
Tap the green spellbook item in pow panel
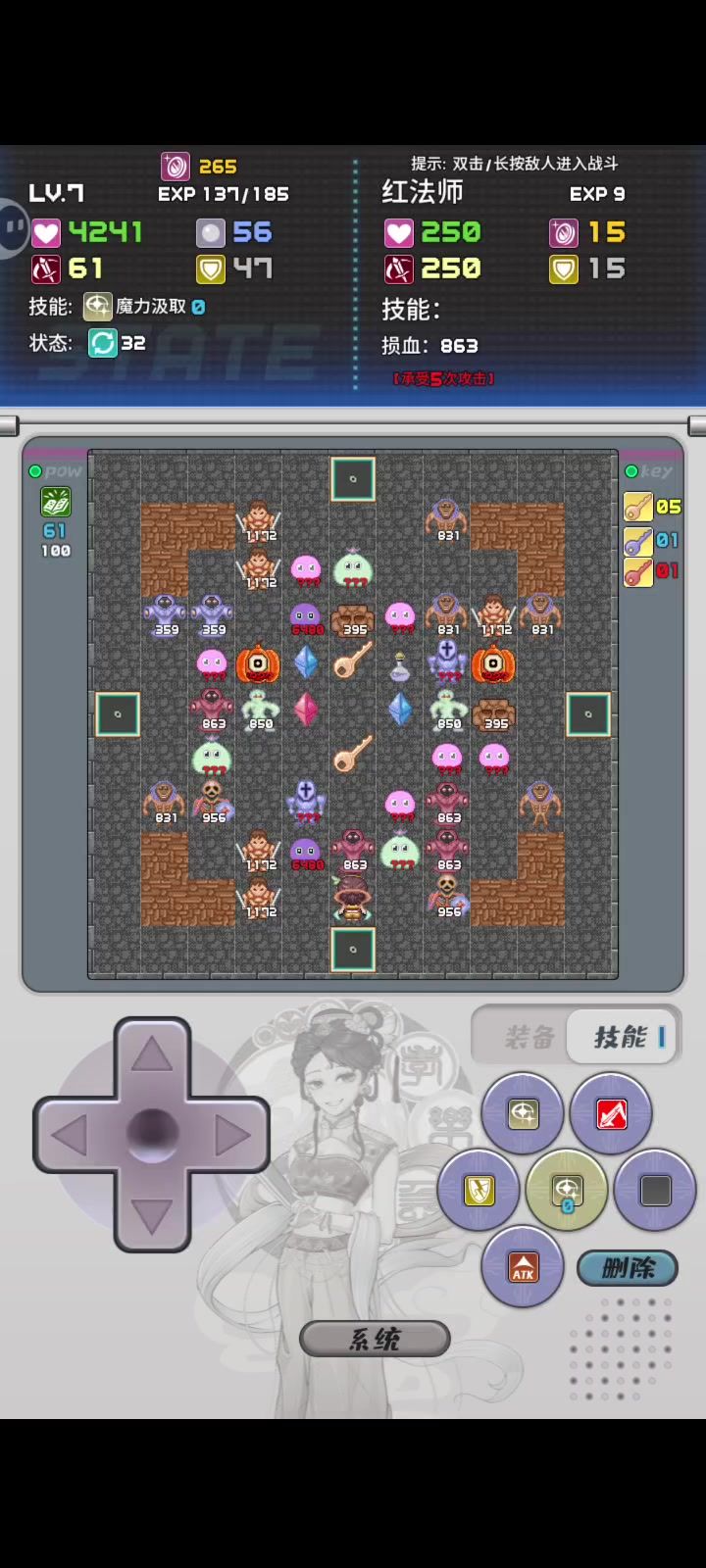click(55, 503)
